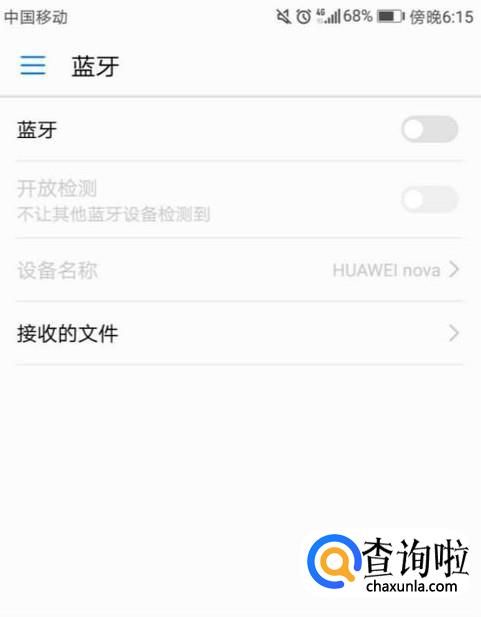This screenshot has width=481, height=617.
Task: Turn on the 蓝牙 switch
Action: (x=429, y=129)
